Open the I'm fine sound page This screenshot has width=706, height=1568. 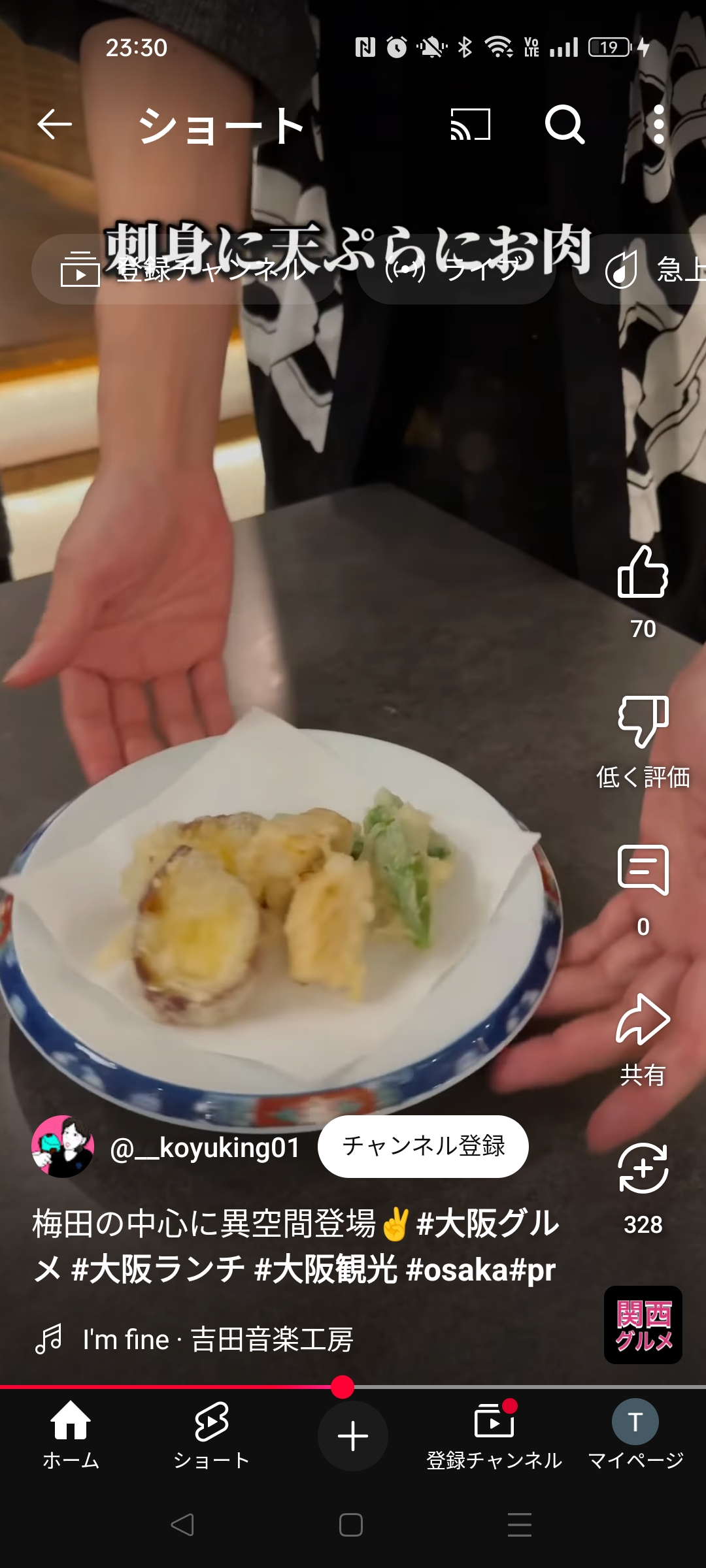tap(218, 1339)
